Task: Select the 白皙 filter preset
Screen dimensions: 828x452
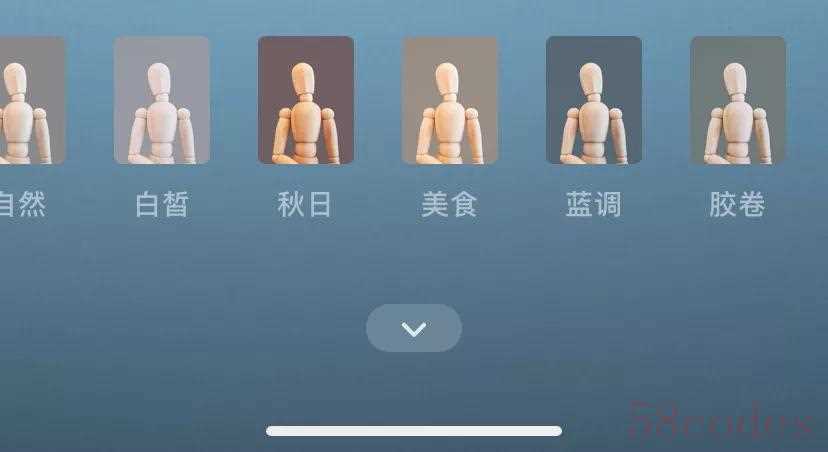Action: click(x=162, y=101)
